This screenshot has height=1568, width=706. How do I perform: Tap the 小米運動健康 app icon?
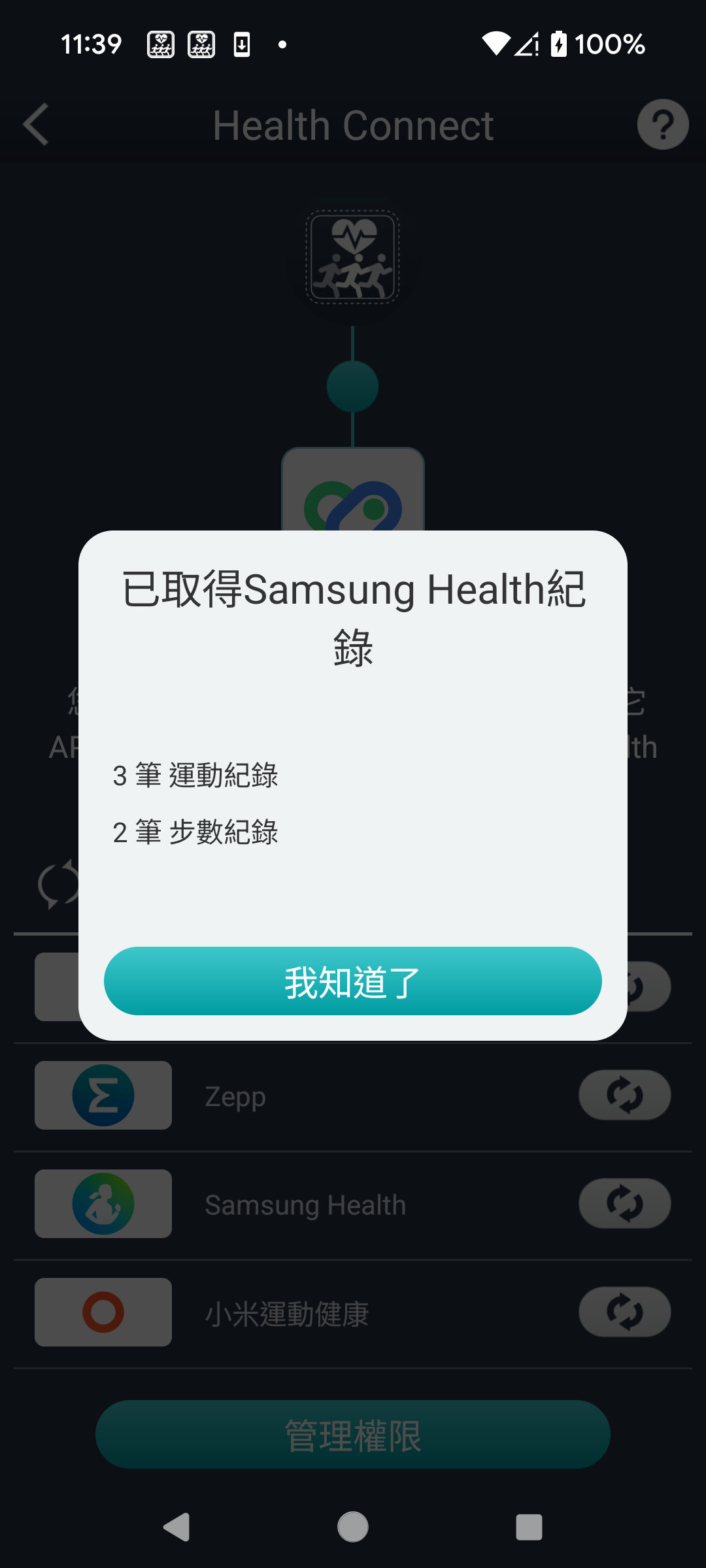click(103, 1313)
